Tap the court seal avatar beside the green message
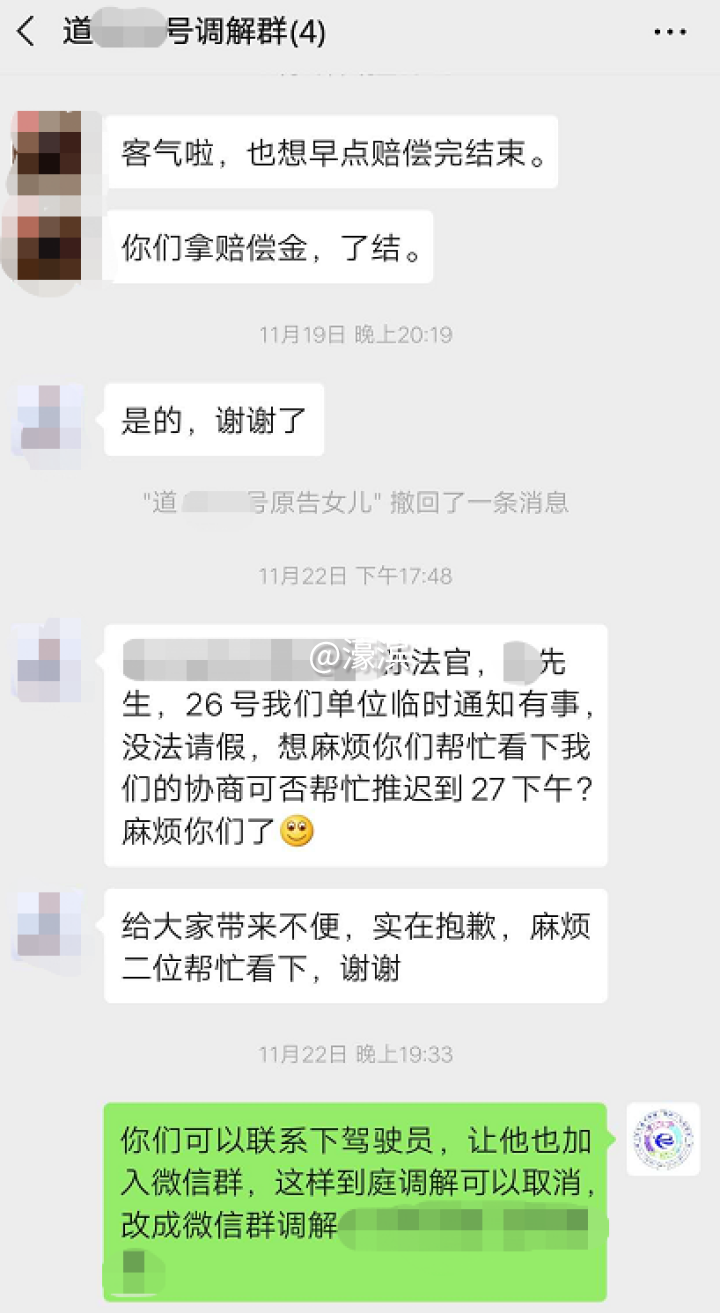The image size is (720, 1313). [664, 1140]
